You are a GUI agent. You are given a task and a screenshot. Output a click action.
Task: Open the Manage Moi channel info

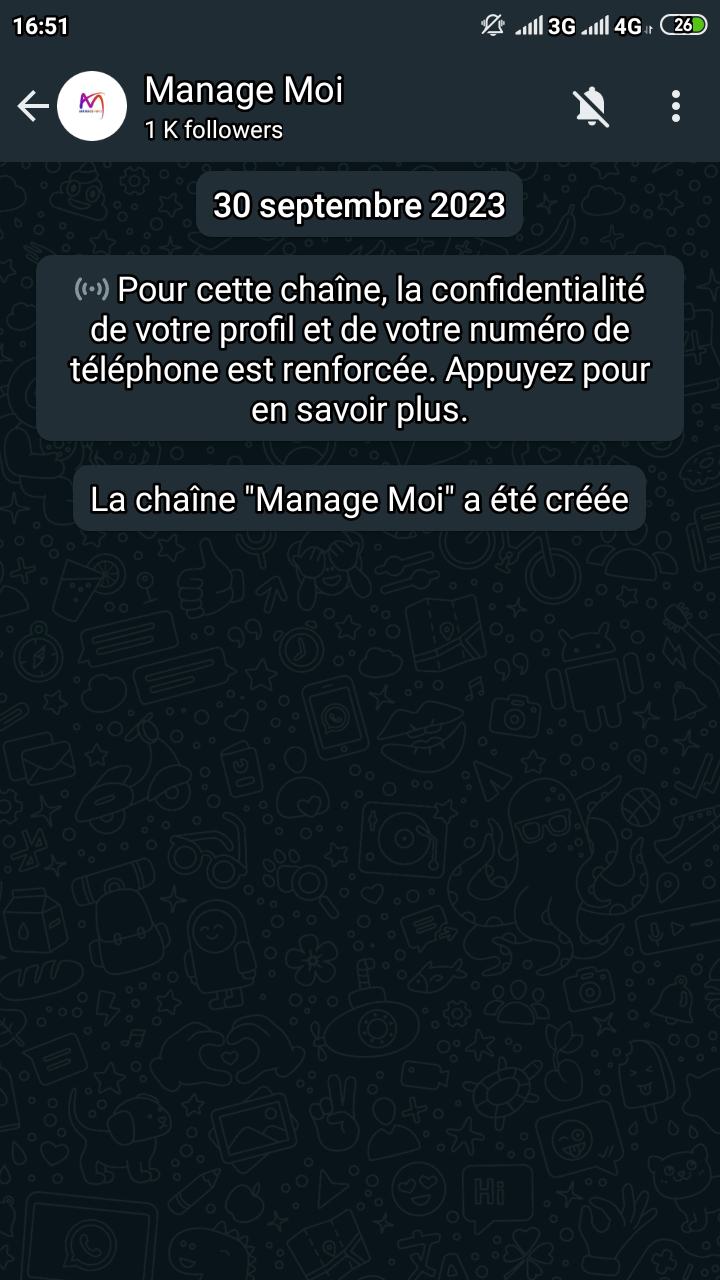pos(243,106)
